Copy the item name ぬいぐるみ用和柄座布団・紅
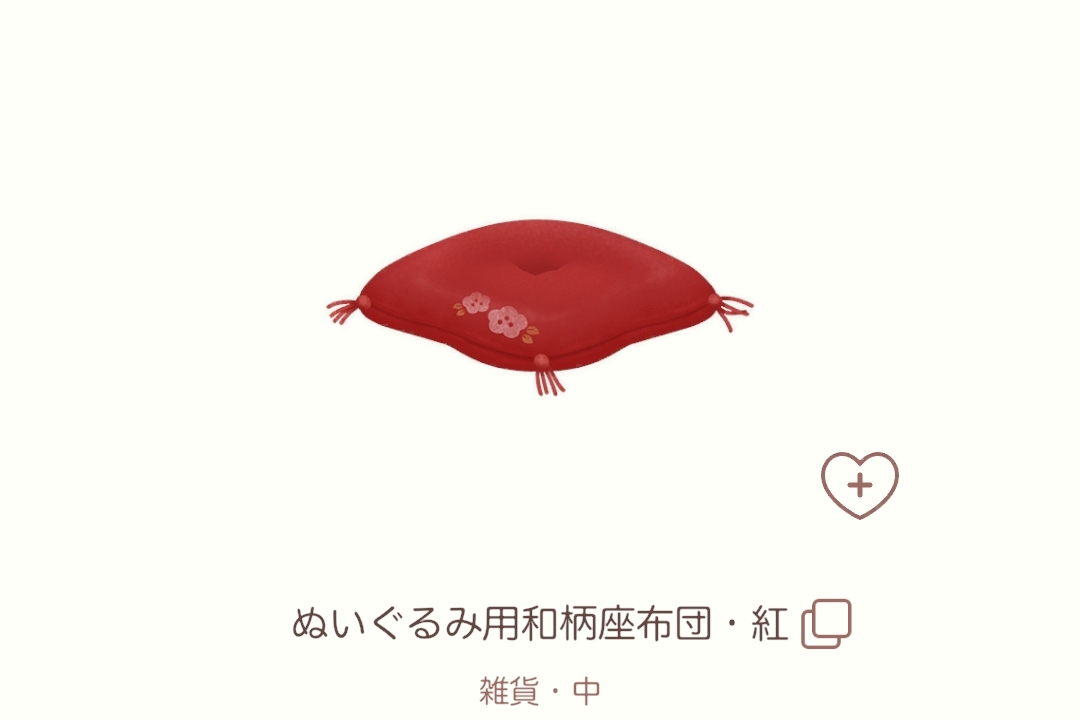This screenshot has width=1080, height=720. tap(827, 624)
